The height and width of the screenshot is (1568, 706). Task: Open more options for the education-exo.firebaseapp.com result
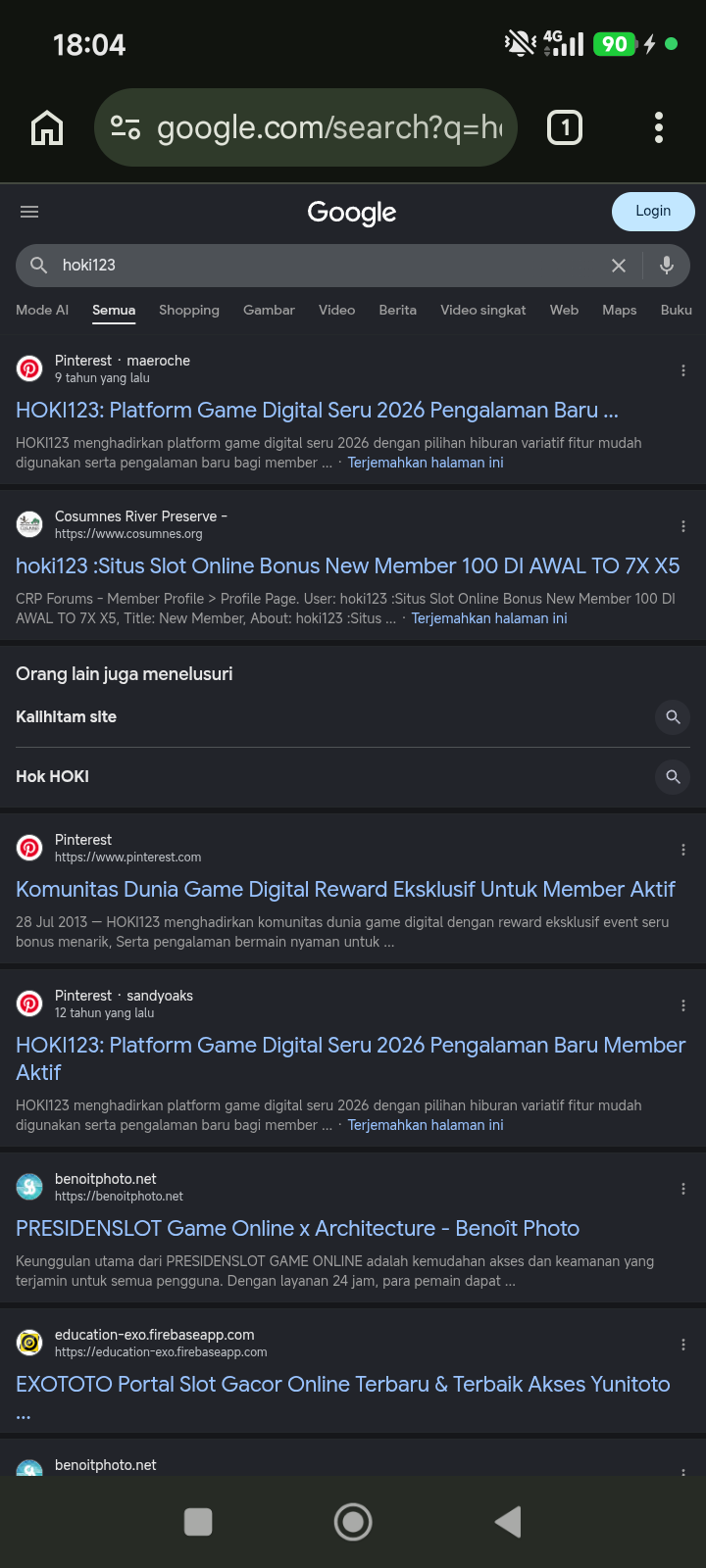tap(683, 1345)
